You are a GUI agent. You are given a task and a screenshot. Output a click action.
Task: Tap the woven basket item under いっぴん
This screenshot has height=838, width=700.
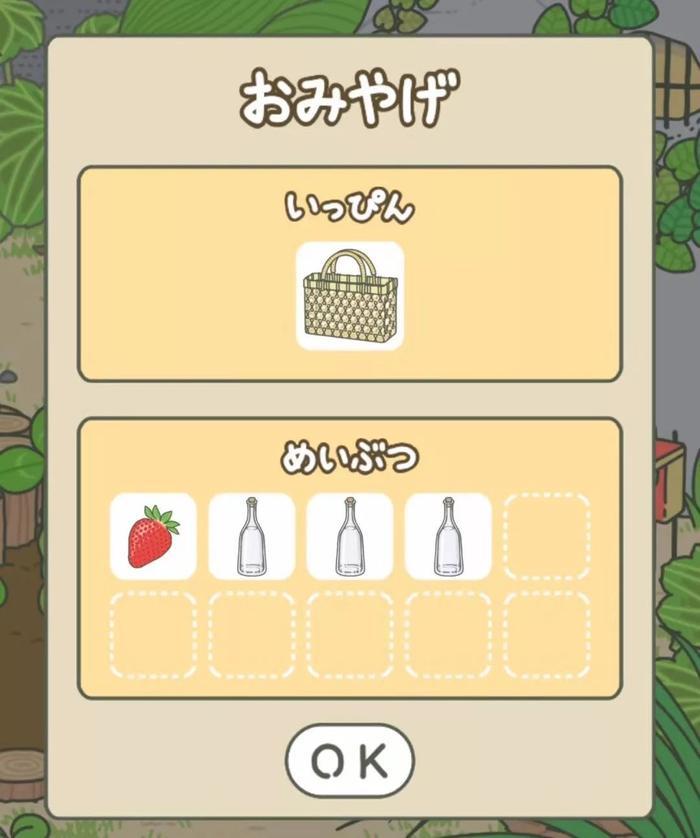click(350, 296)
